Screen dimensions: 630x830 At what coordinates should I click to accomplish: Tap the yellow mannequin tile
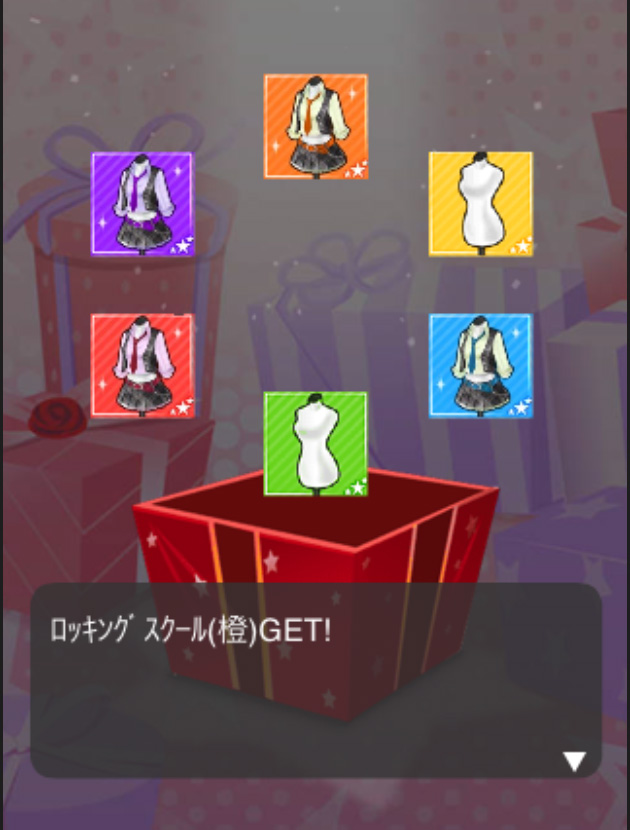pyautogui.click(x=481, y=204)
